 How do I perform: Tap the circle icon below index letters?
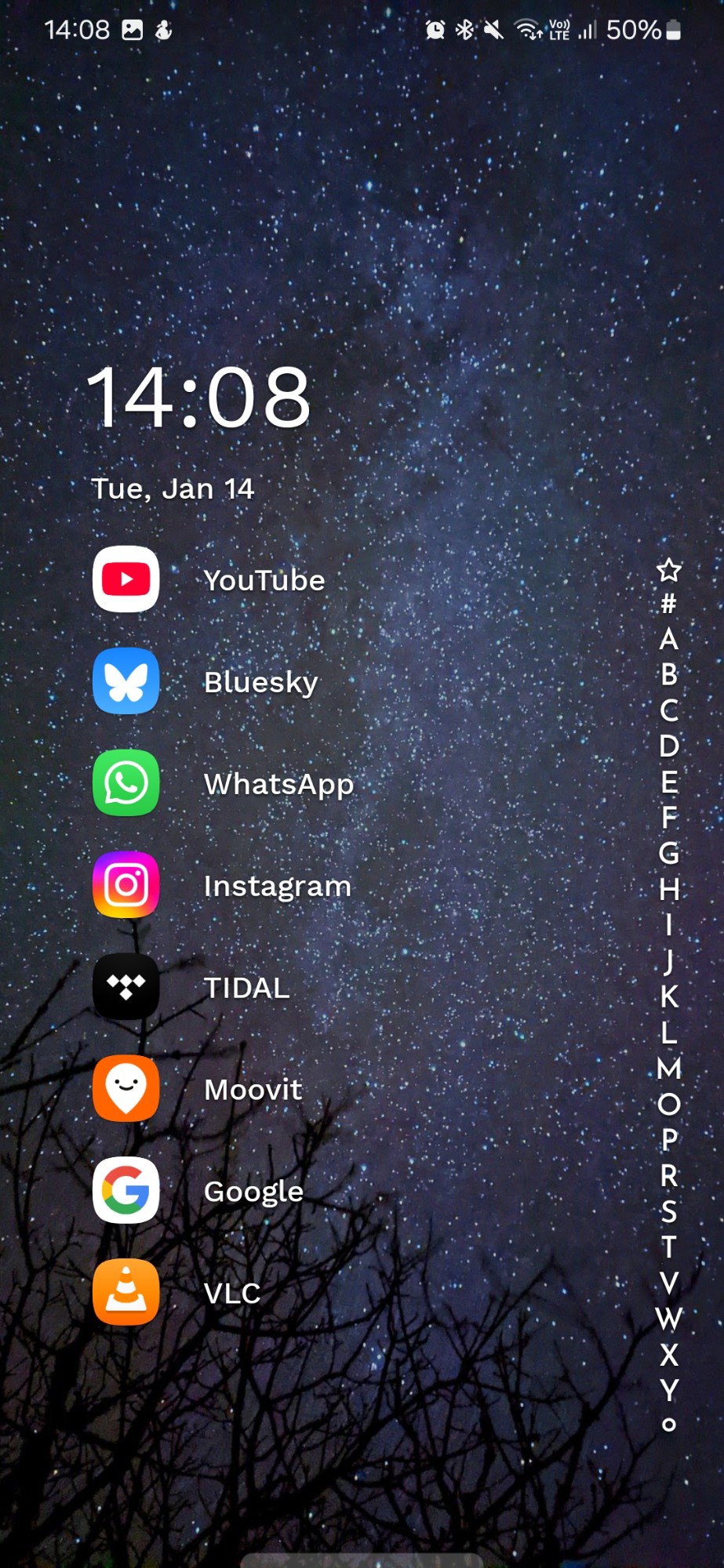point(668,1425)
